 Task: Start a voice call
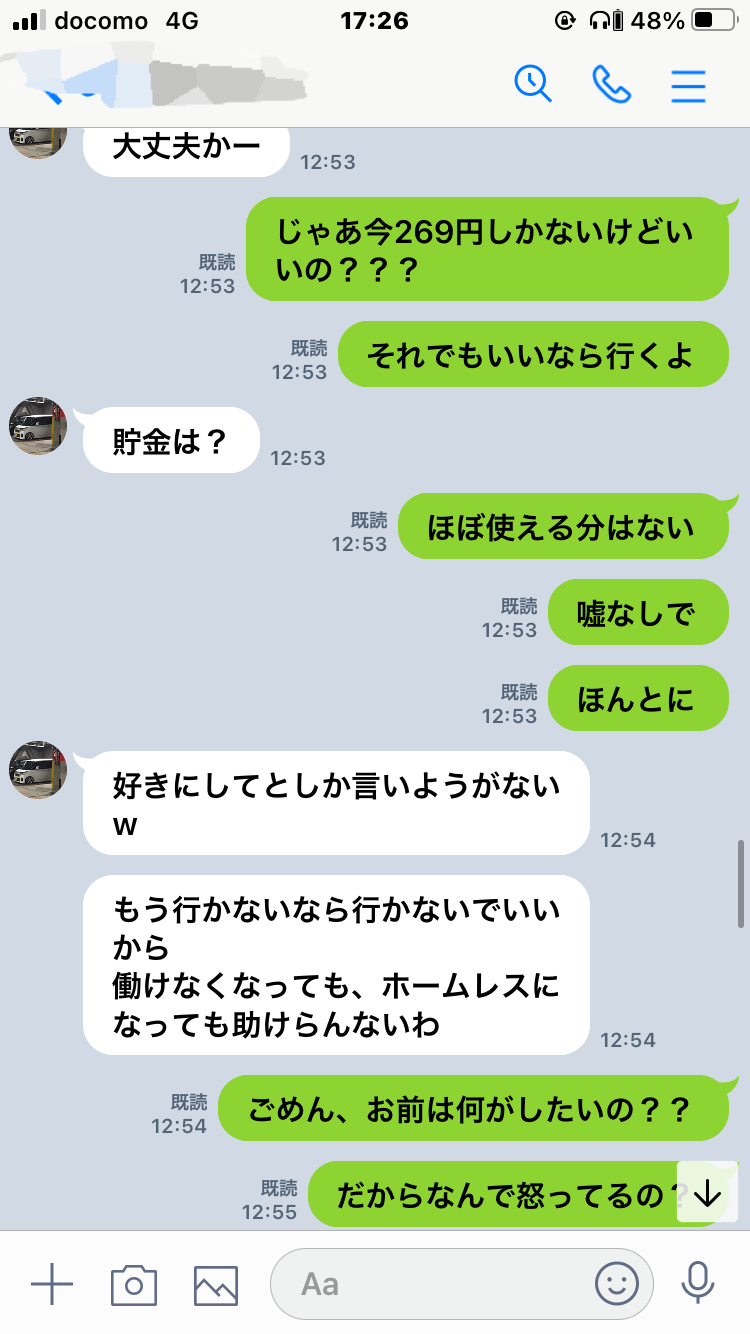click(611, 84)
